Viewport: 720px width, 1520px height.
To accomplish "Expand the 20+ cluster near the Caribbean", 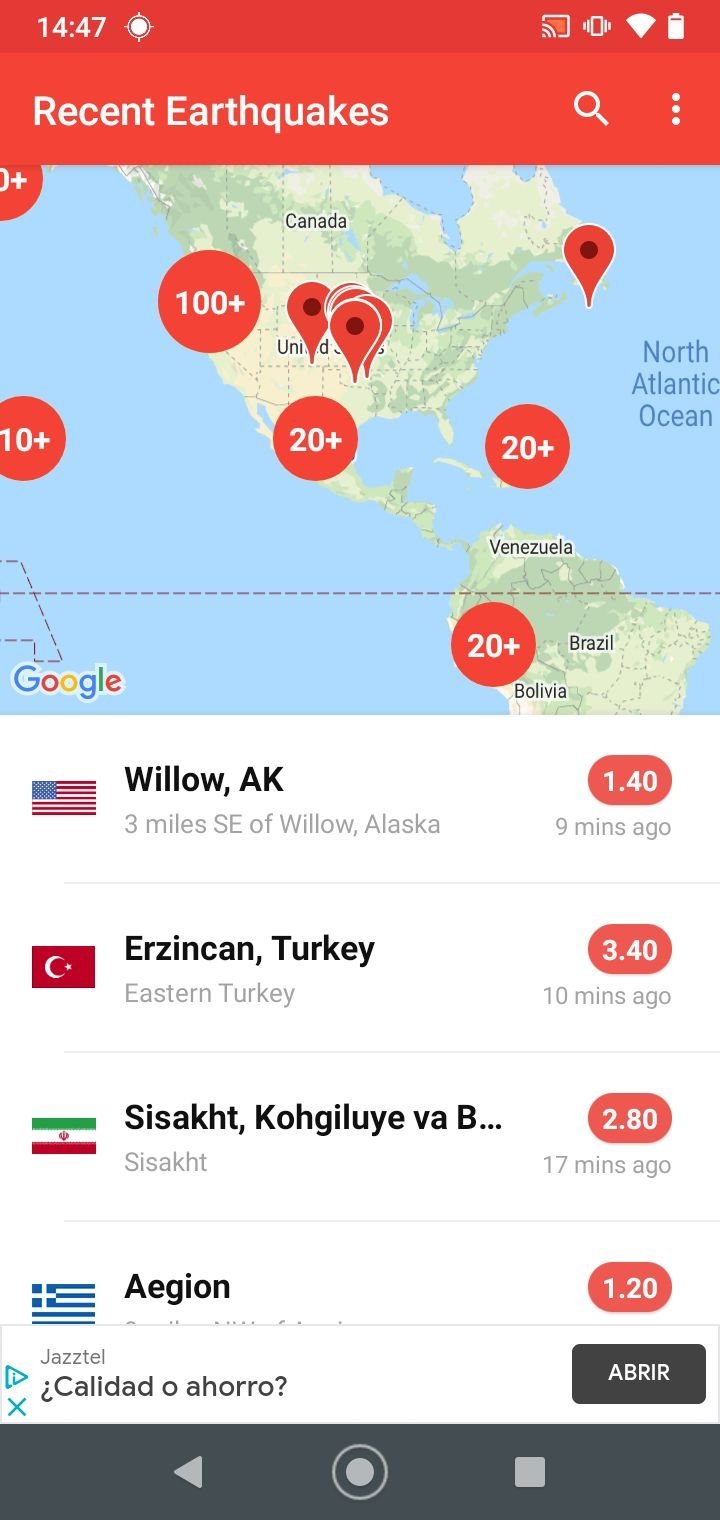I will pos(527,447).
